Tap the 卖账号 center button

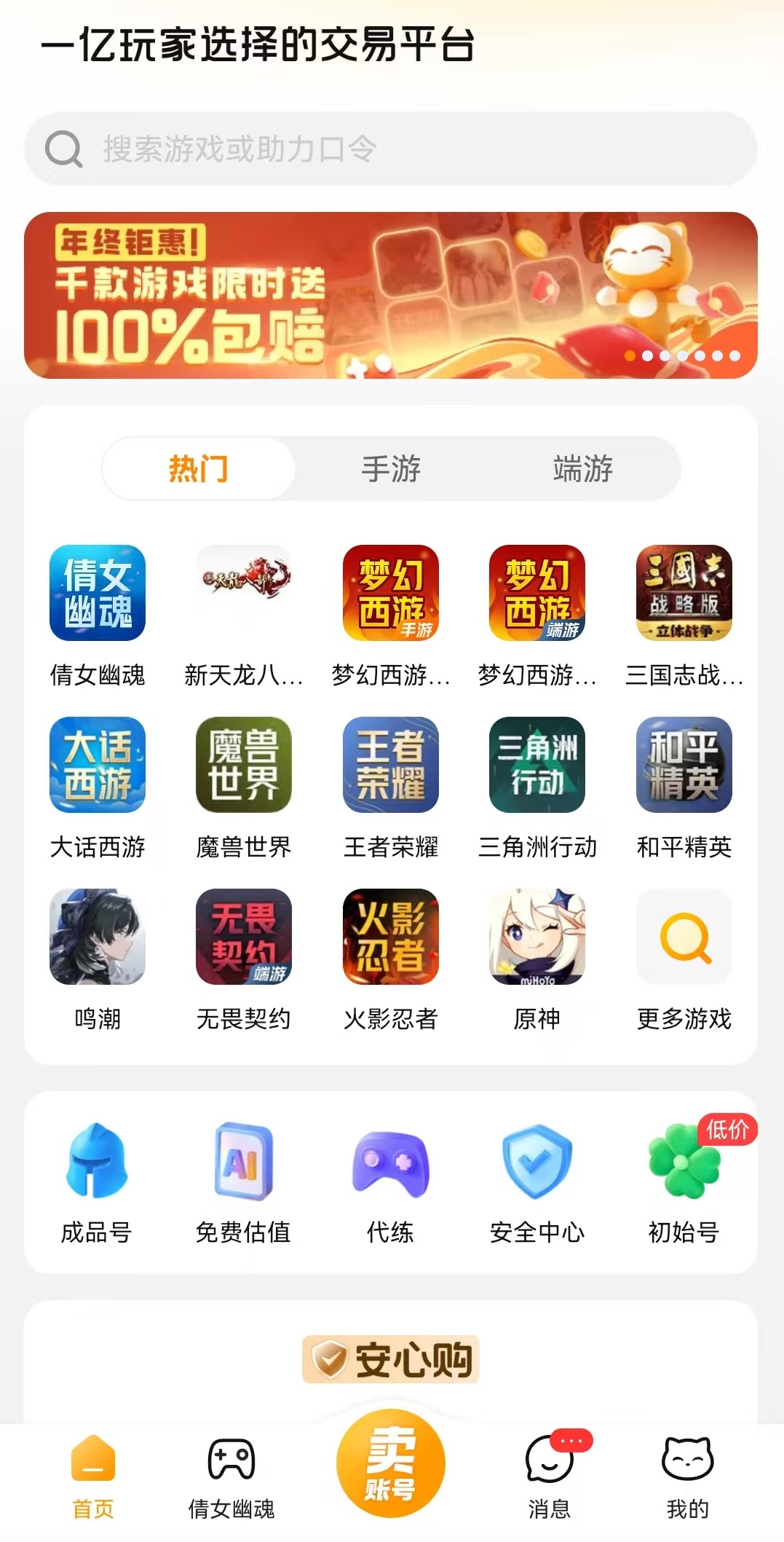pos(391,1463)
